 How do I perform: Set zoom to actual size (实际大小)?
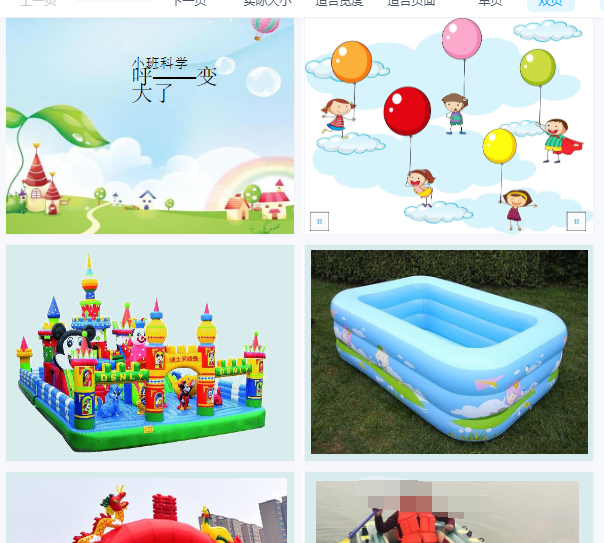coord(267,3)
